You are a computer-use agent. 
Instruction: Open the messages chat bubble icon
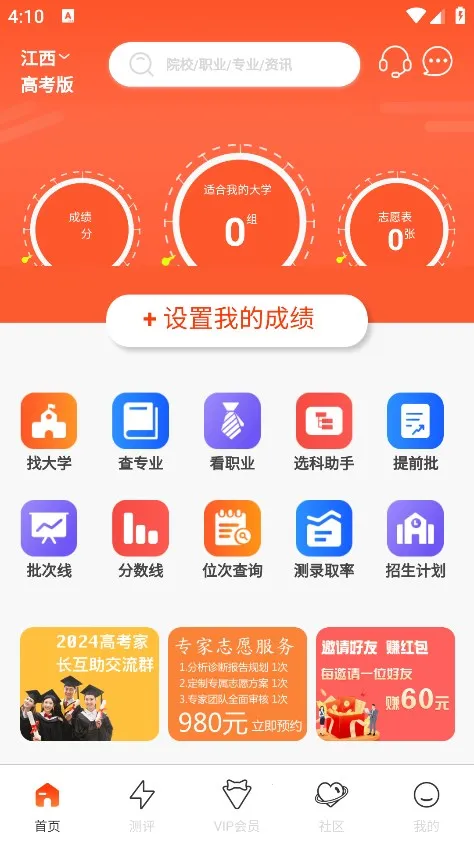coord(437,61)
